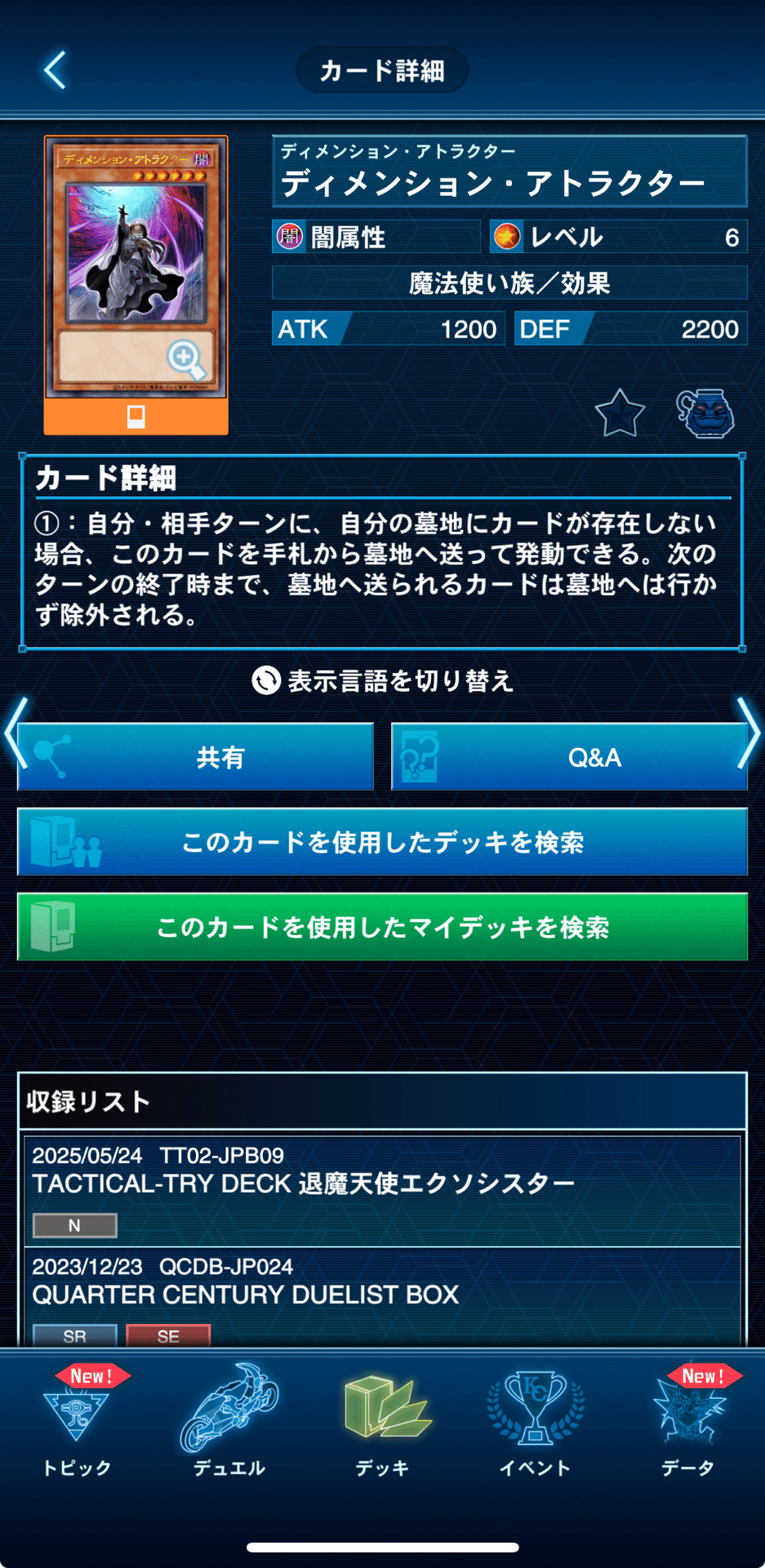765x1568 pixels.
Task: Mark this card as favorite with the star
Action: 620,413
